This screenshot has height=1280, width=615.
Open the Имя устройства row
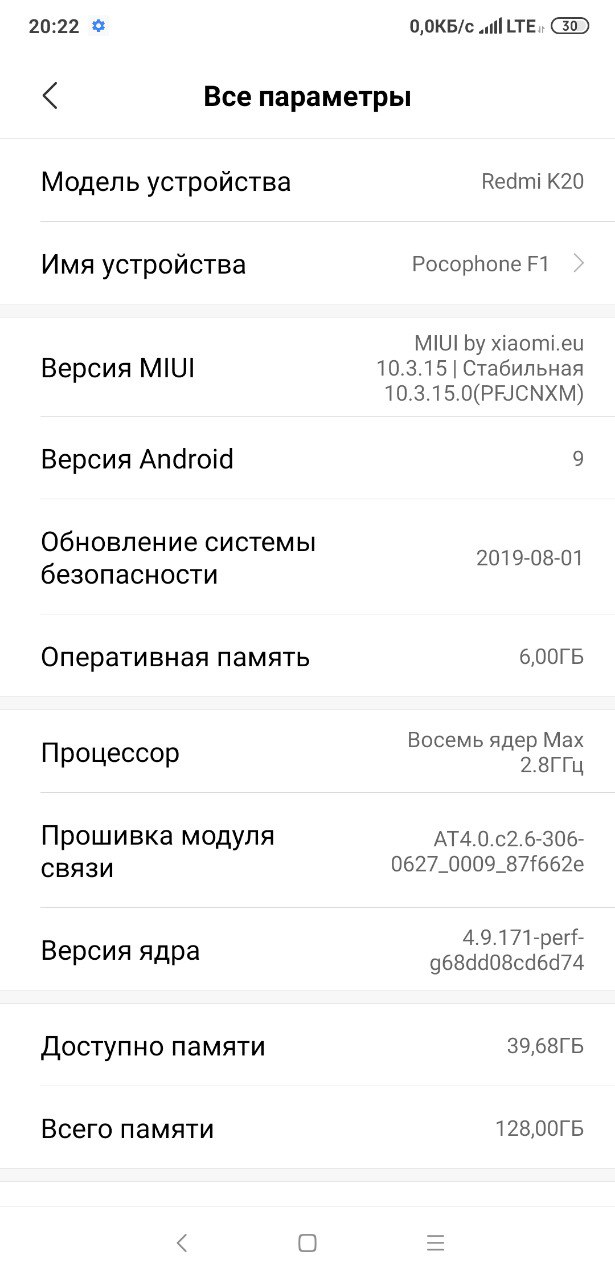tap(307, 264)
